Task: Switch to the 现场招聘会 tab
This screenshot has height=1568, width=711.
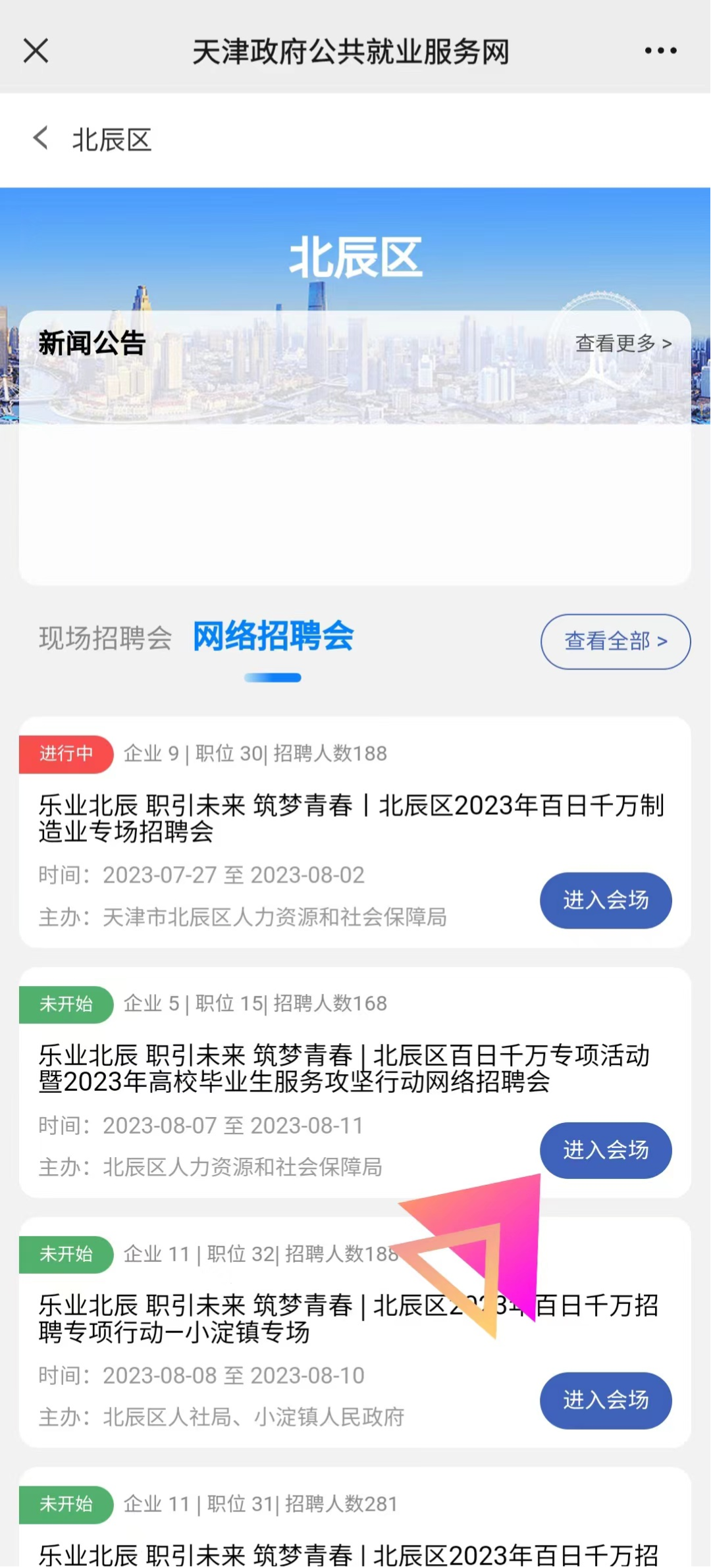Action: [105, 638]
